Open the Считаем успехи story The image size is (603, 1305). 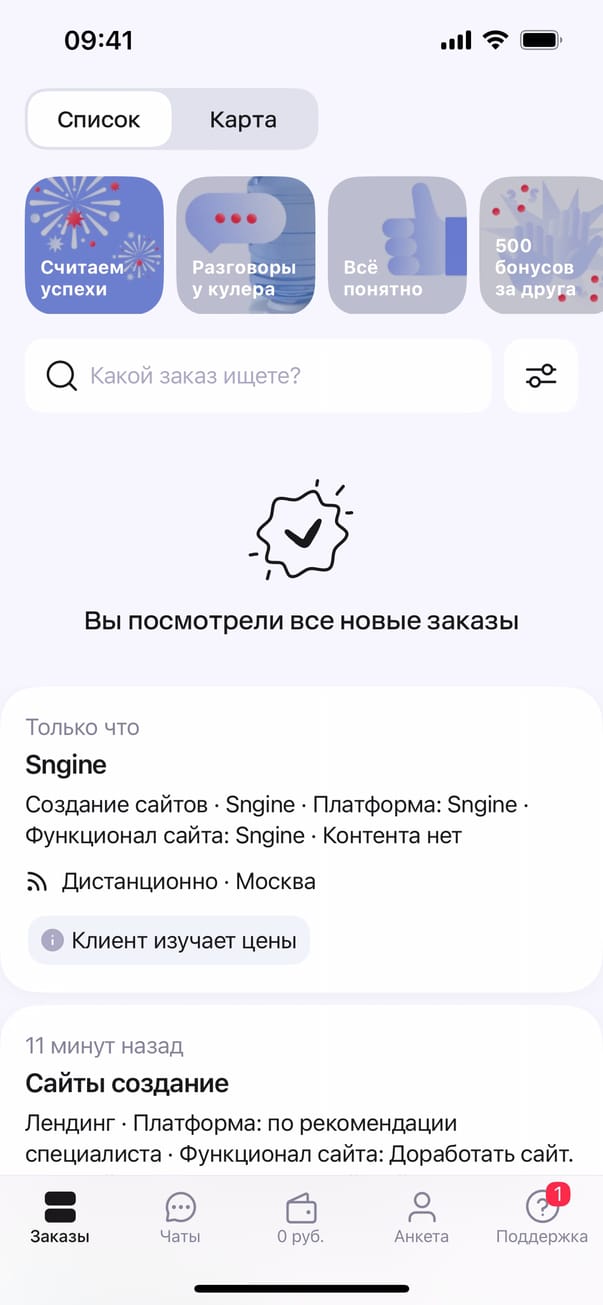pyautogui.click(x=94, y=245)
